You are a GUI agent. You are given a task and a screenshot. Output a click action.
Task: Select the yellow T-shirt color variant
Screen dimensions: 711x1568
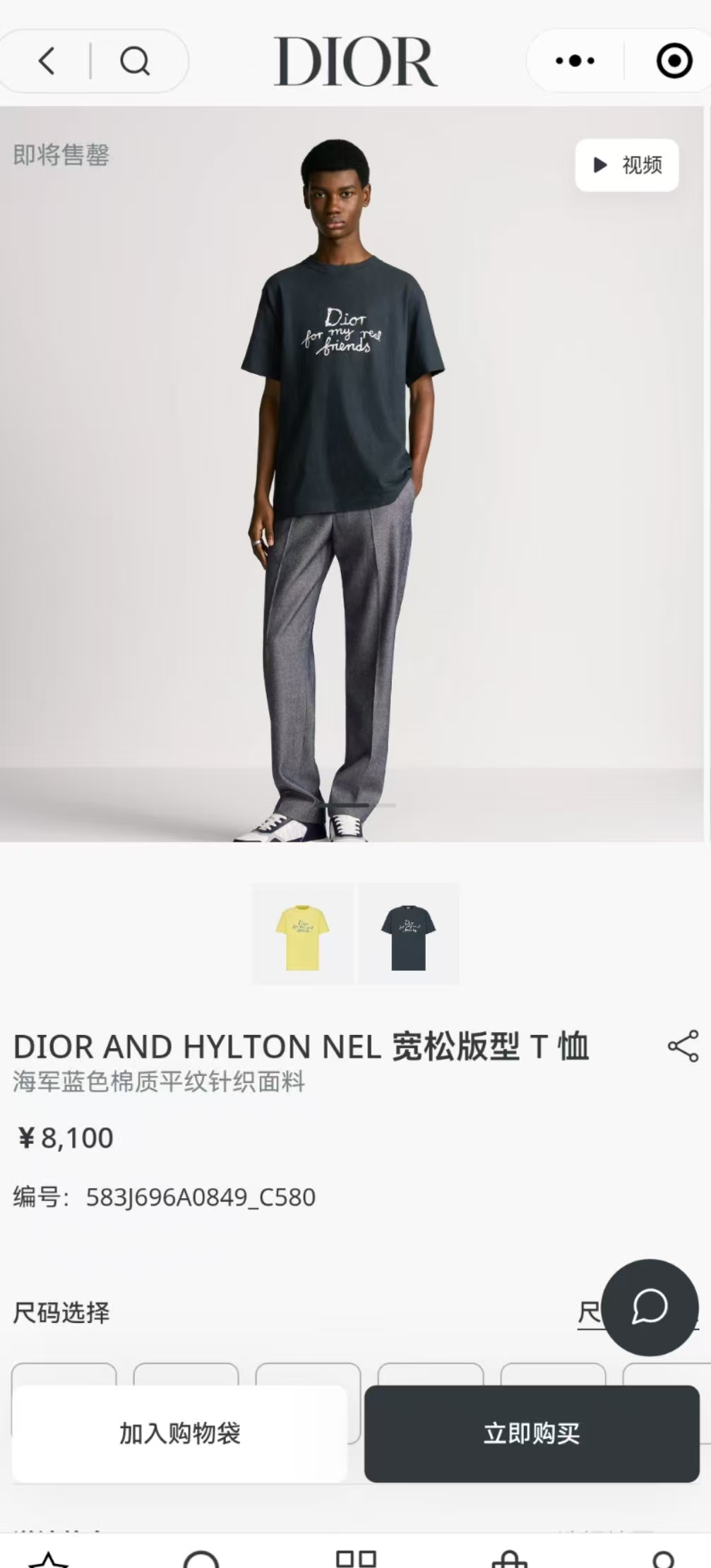(302, 933)
